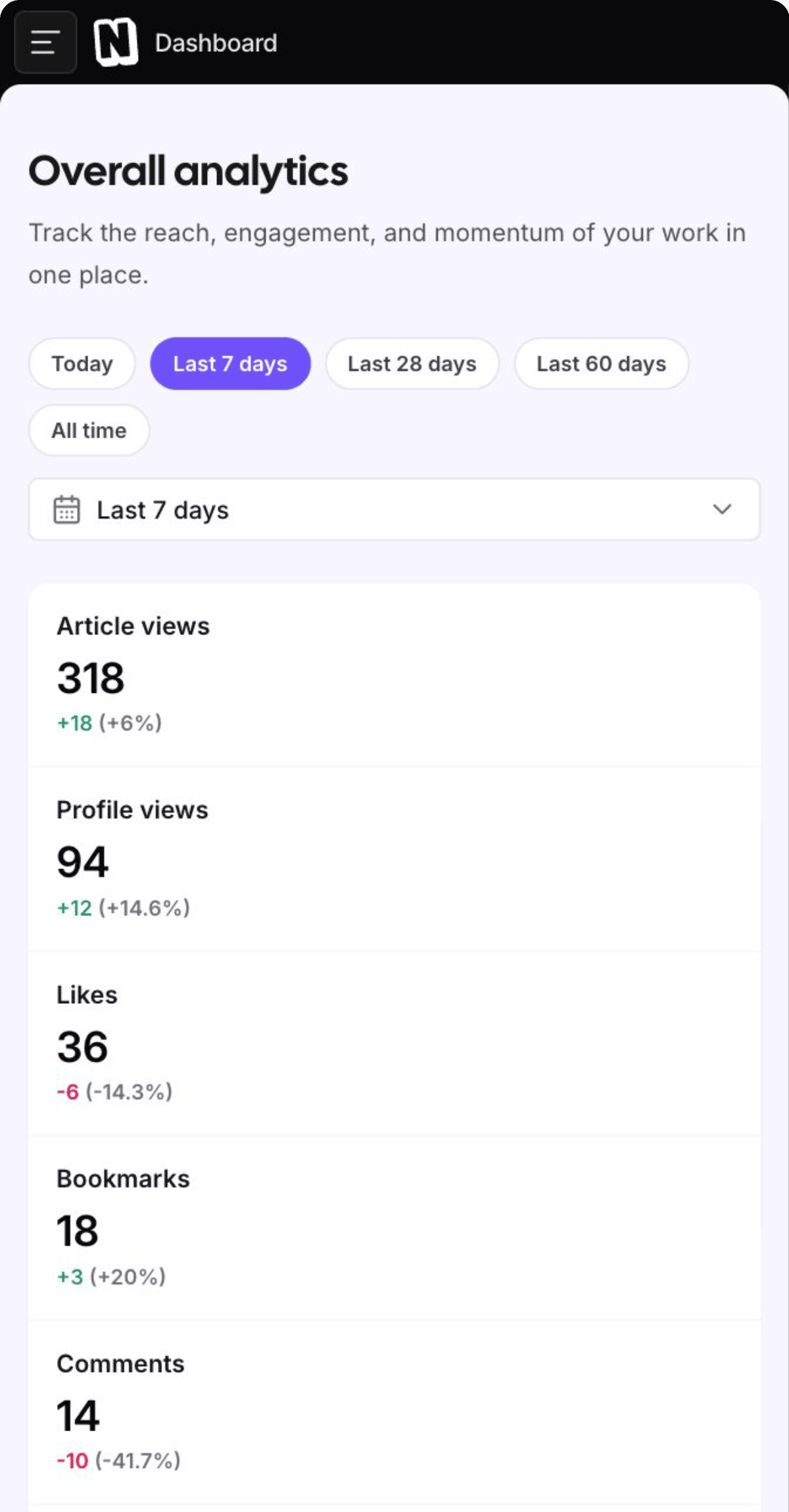Open the hamburger navigation menu
Viewport: 789px width, 1512px height.
[45, 43]
